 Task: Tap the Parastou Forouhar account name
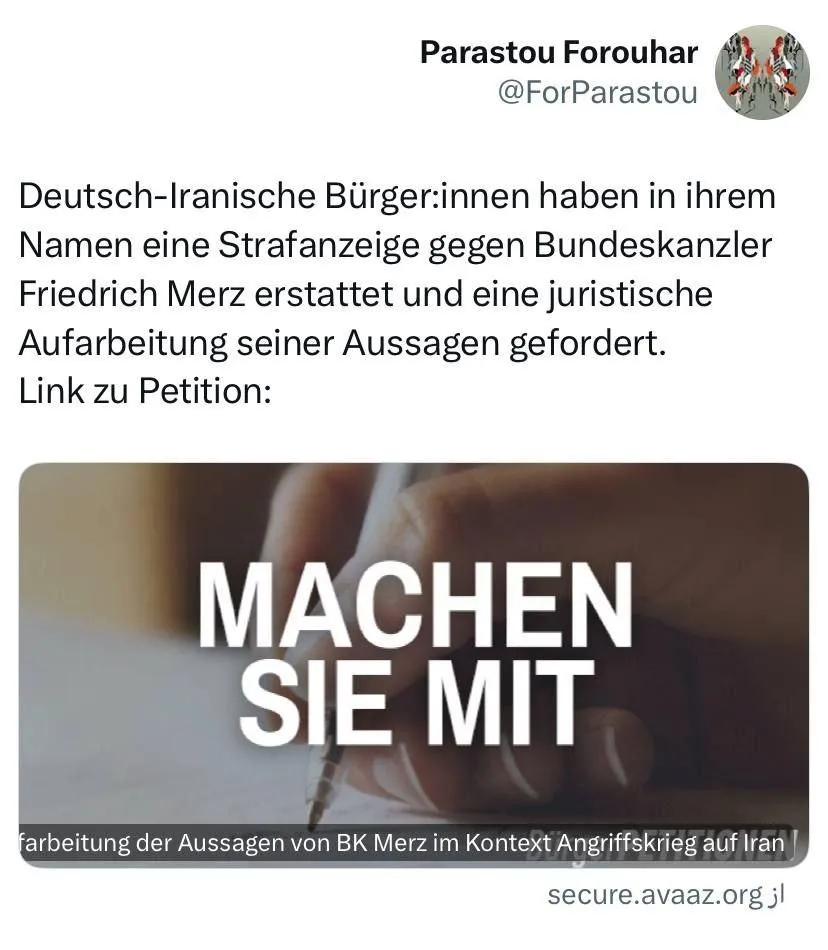(x=558, y=52)
